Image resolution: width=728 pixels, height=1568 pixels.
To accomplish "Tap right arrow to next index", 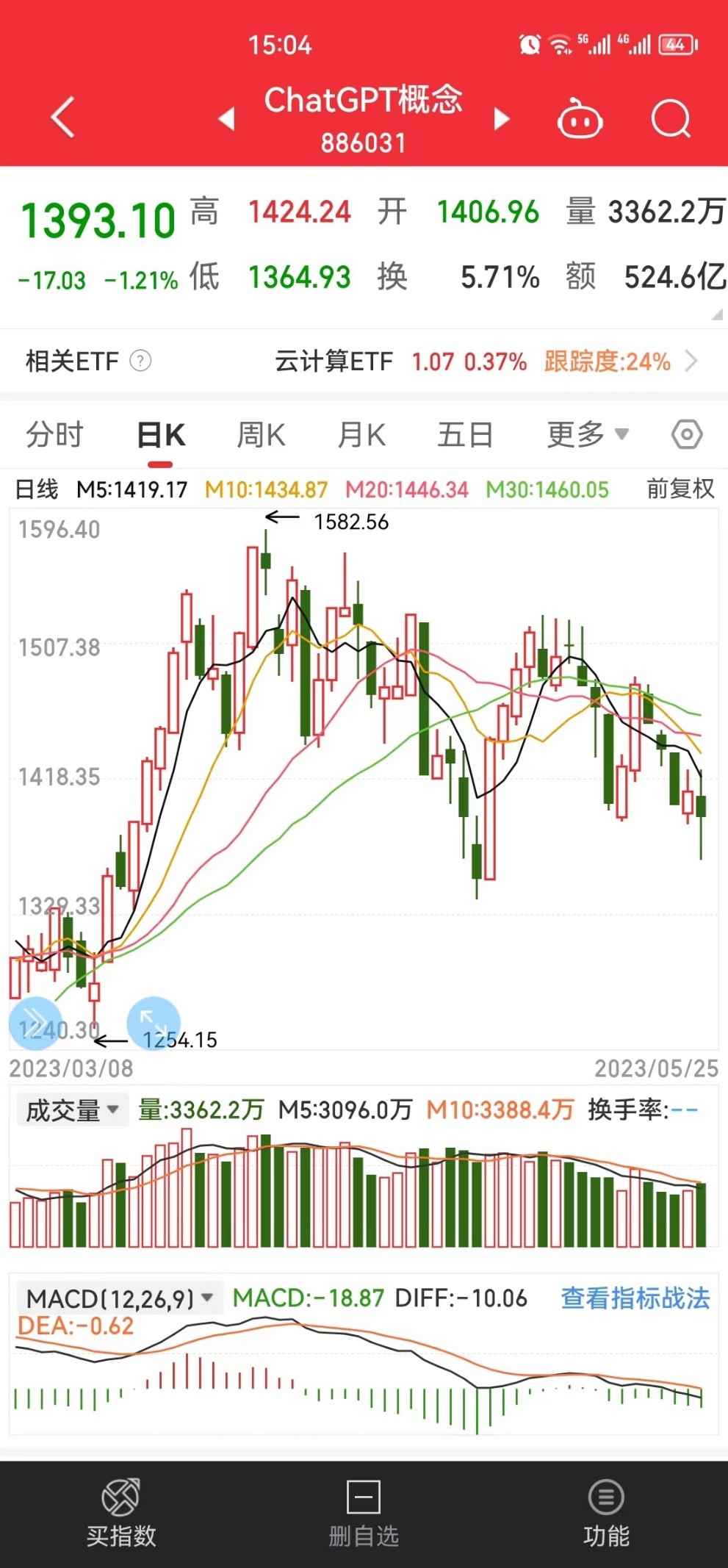I will [x=503, y=119].
